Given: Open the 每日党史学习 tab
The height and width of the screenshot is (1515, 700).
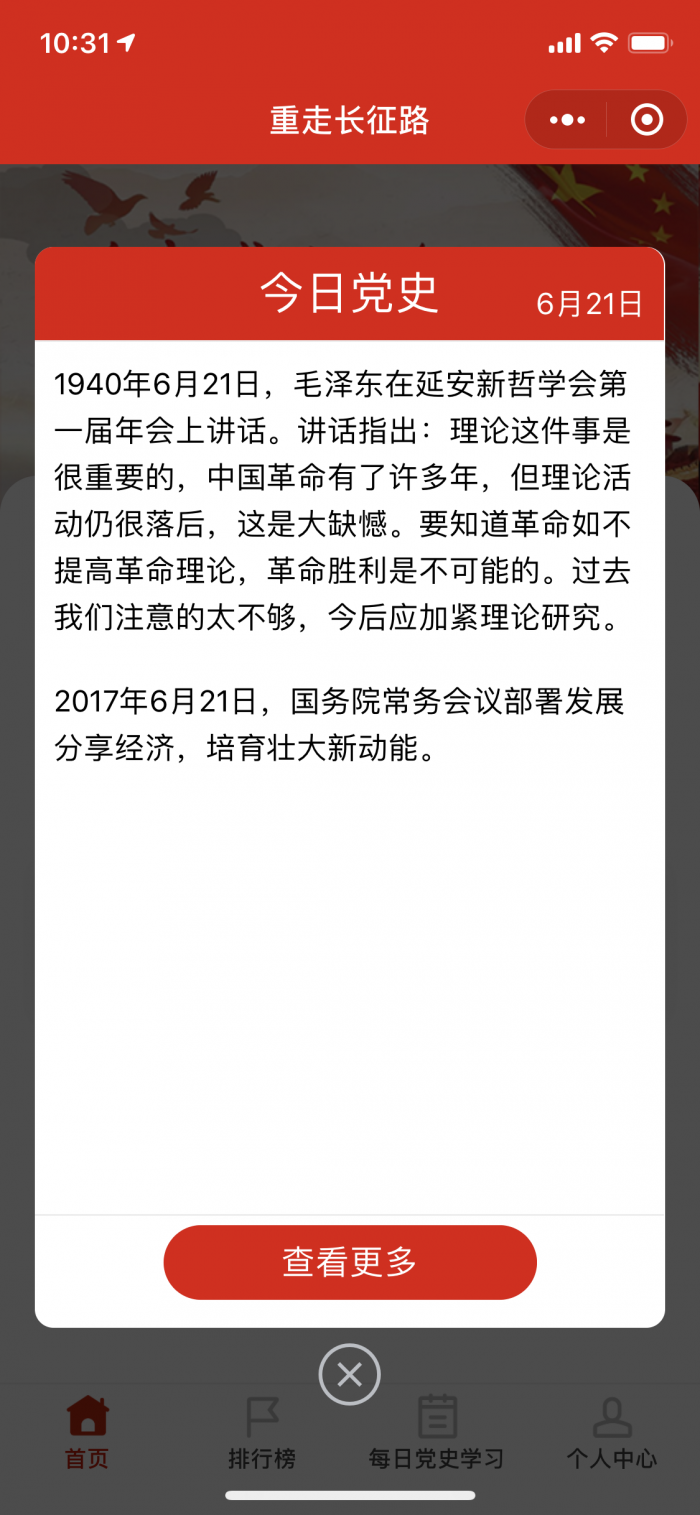Looking at the screenshot, I should point(436,1433).
